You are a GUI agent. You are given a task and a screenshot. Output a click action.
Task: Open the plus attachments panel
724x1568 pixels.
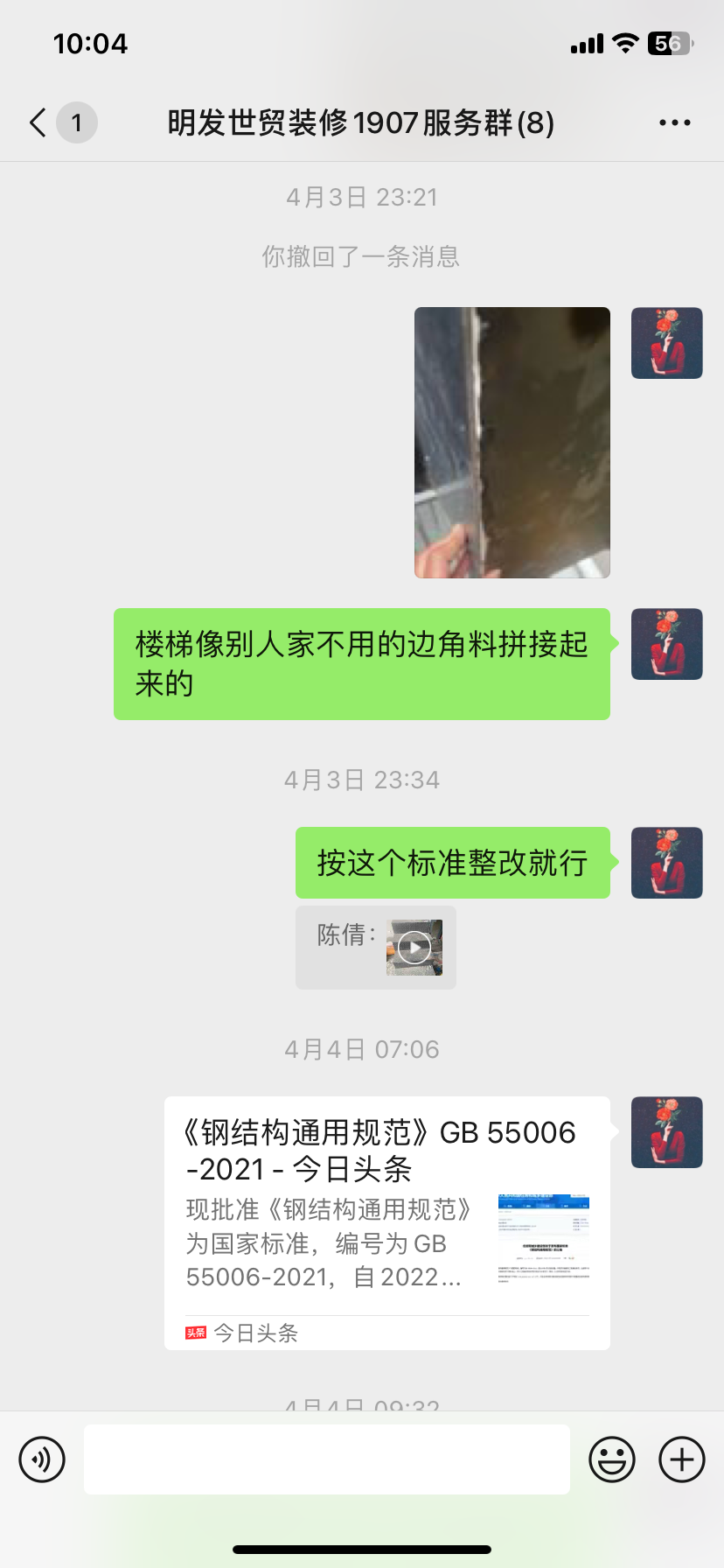681,1459
